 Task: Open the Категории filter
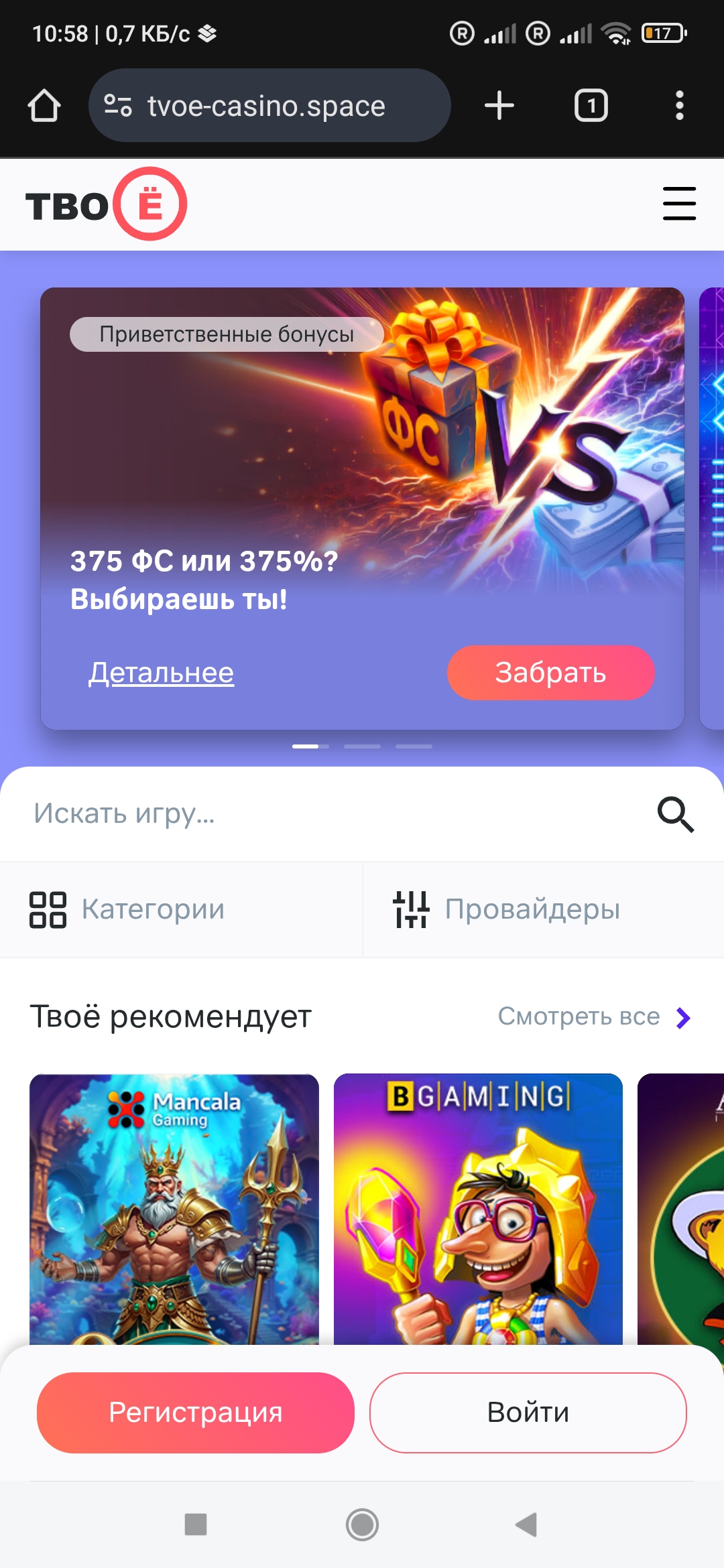pyautogui.click(x=127, y=909)
